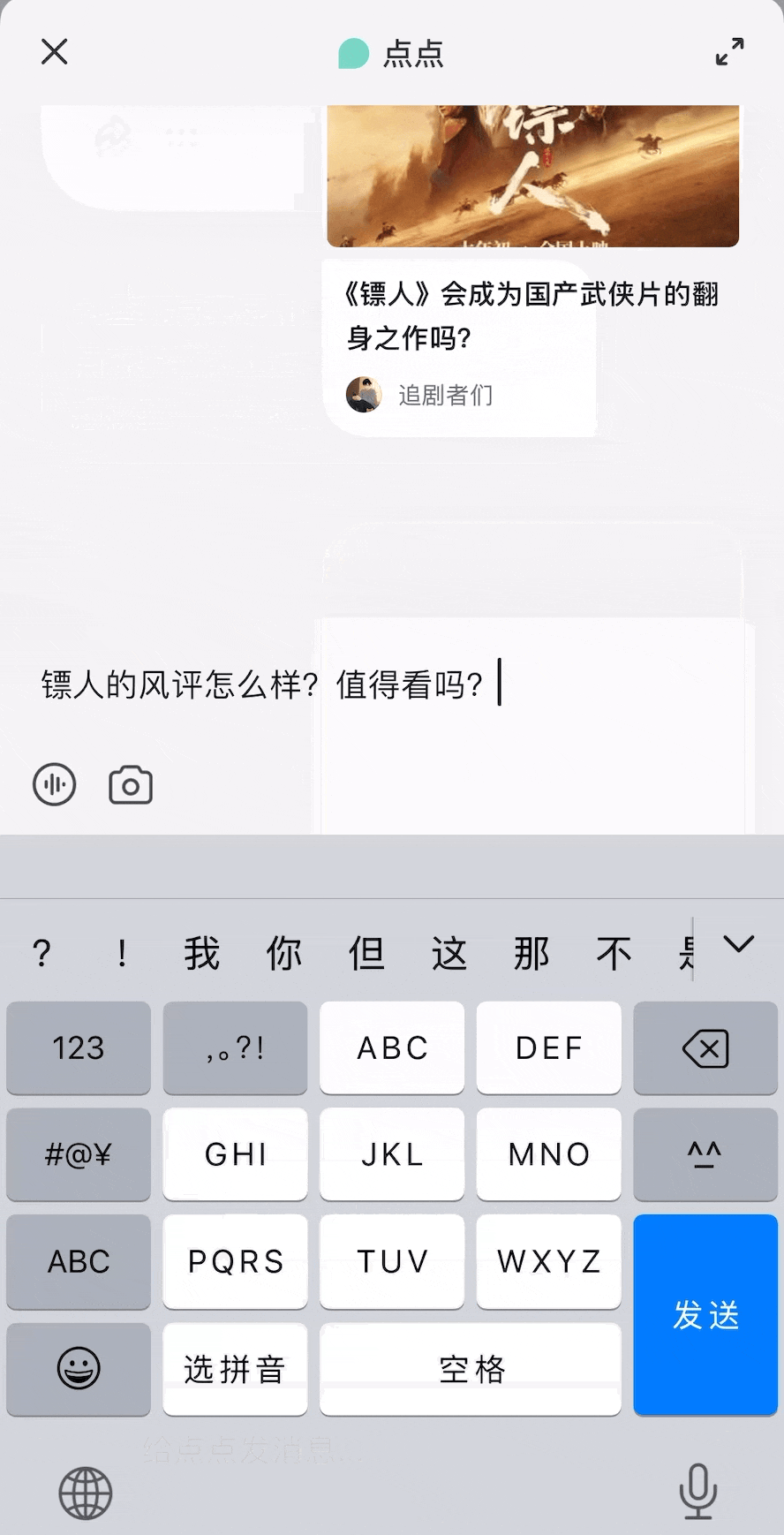Screen dimensions: 784x1535
Task: Send the message with 发送 key
Action: [x=705, y=1314]
